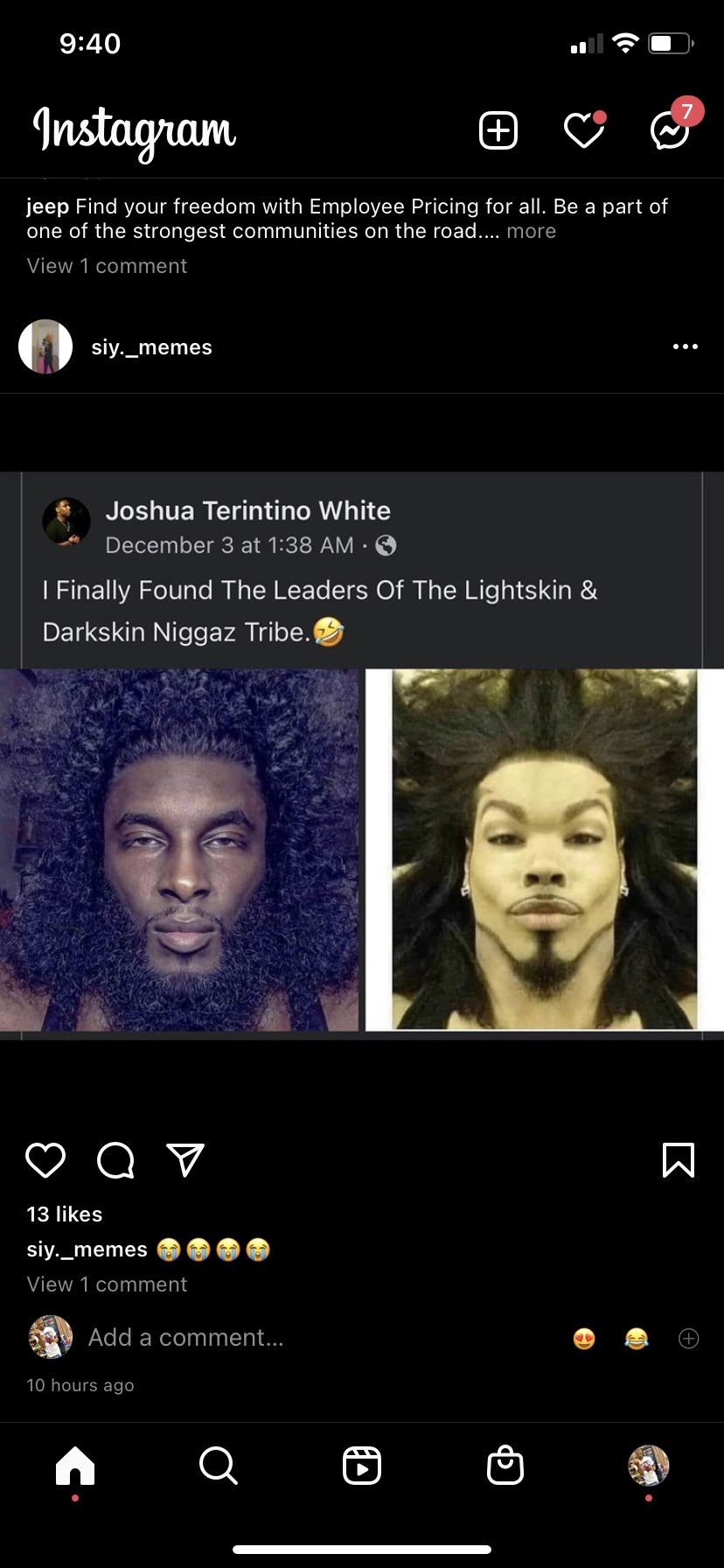The height and width of the screenshot is (1568, 724).
Task: Open options menu for siy._memes post
Action: [686, 346]
